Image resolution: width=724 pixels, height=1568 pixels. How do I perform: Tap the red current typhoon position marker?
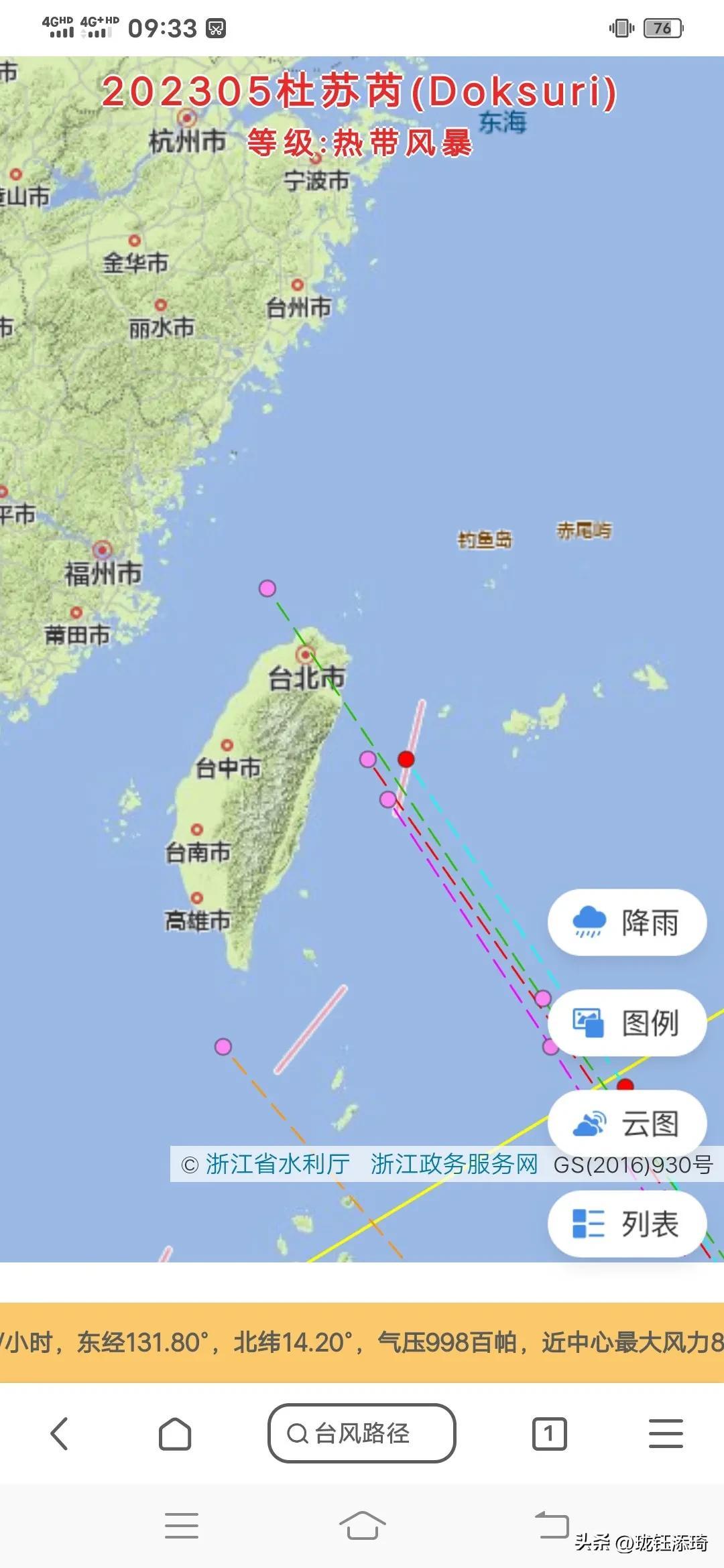click(x=406, y=759)
